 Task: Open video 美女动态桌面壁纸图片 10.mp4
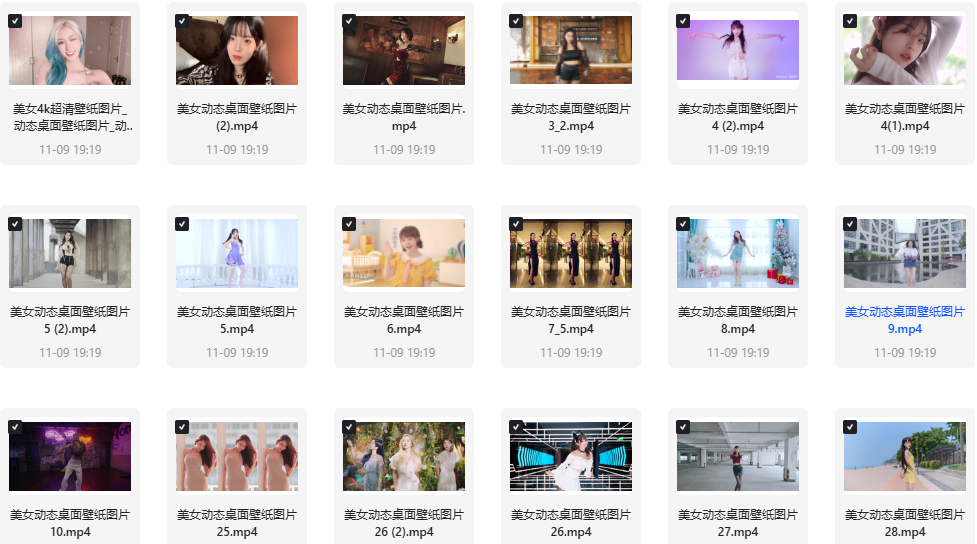(x=70, y=456)
